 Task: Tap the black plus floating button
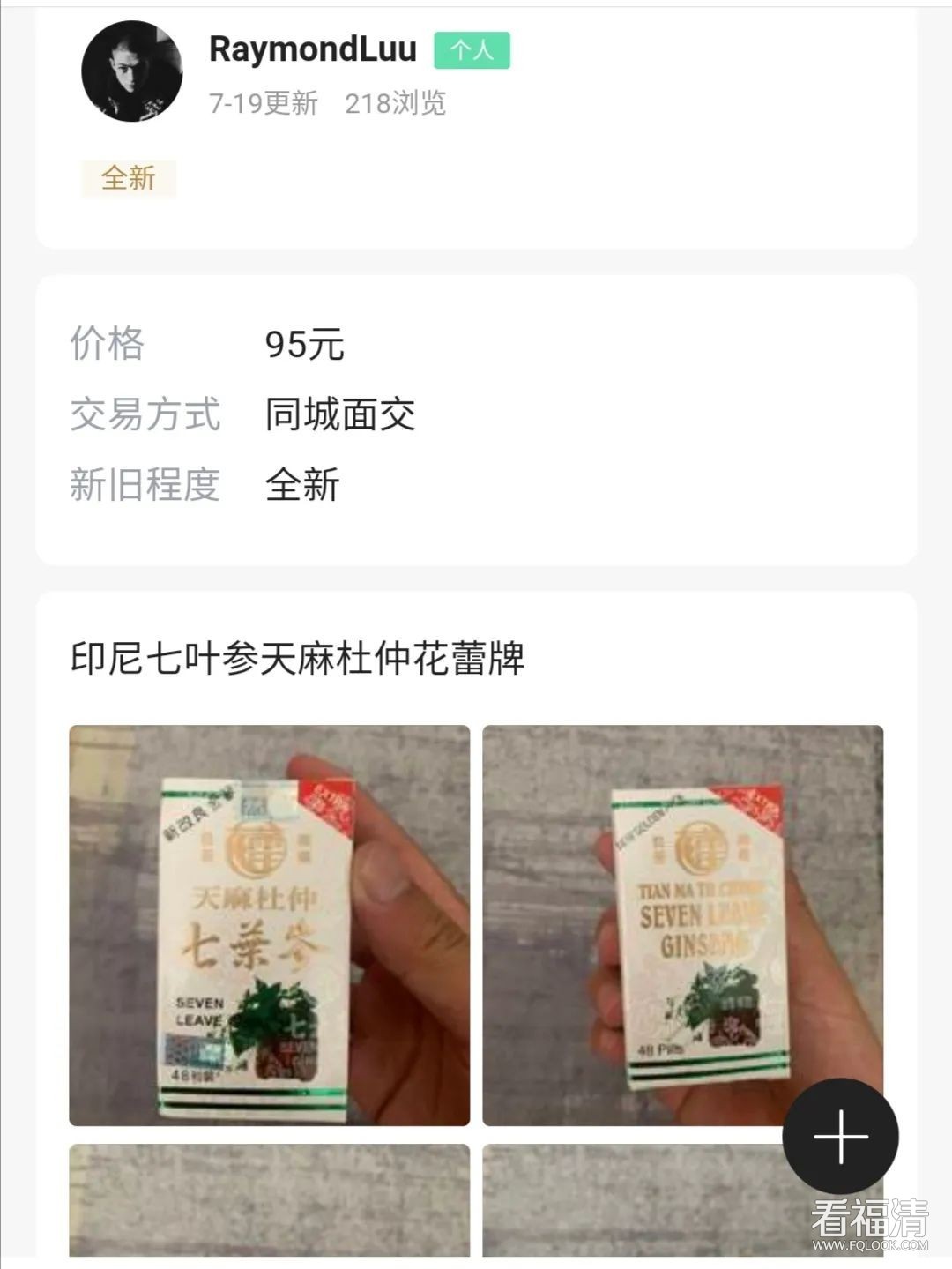[840, 1136]
